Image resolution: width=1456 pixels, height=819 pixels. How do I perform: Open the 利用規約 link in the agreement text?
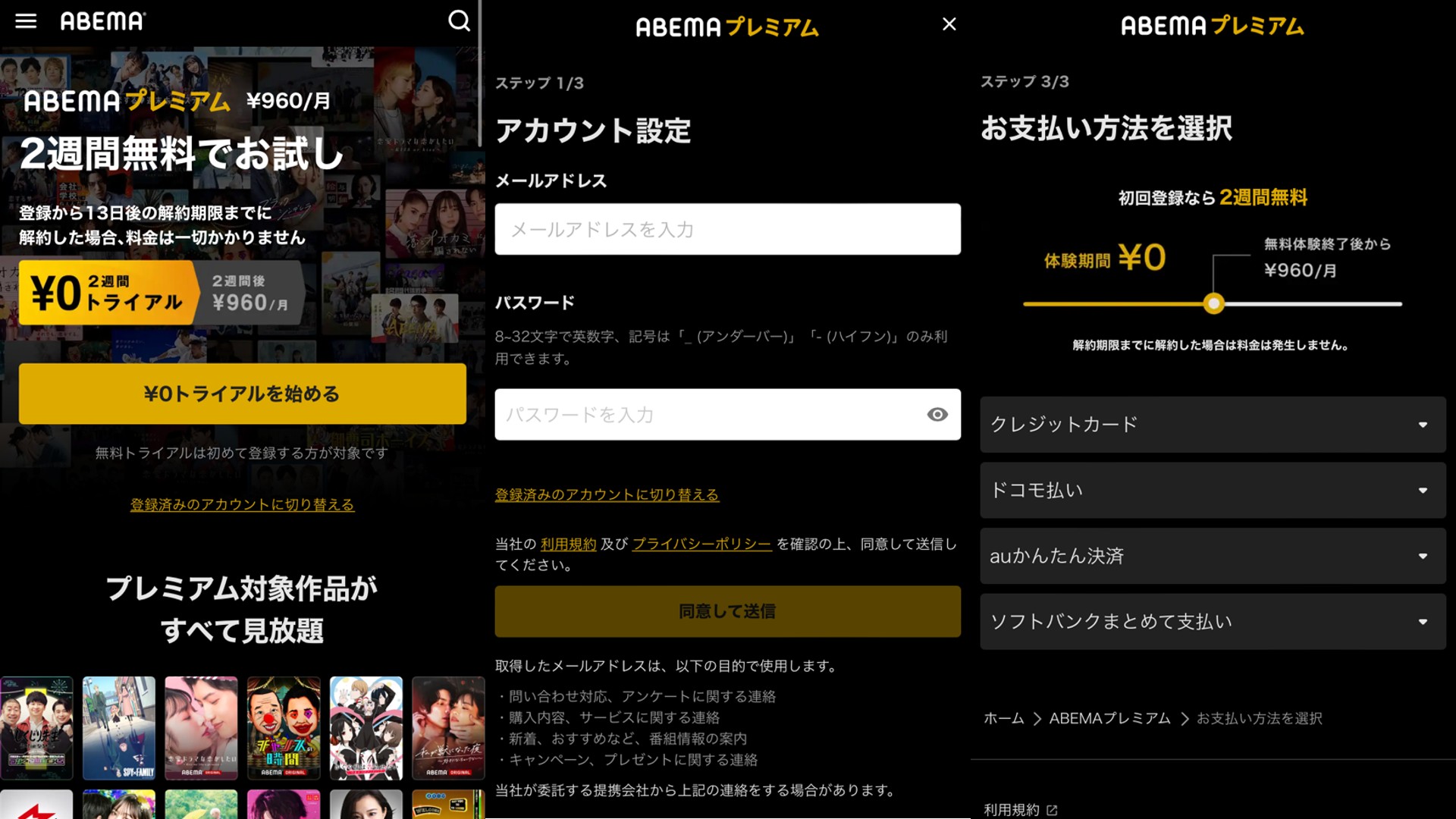tap(568, 544)
